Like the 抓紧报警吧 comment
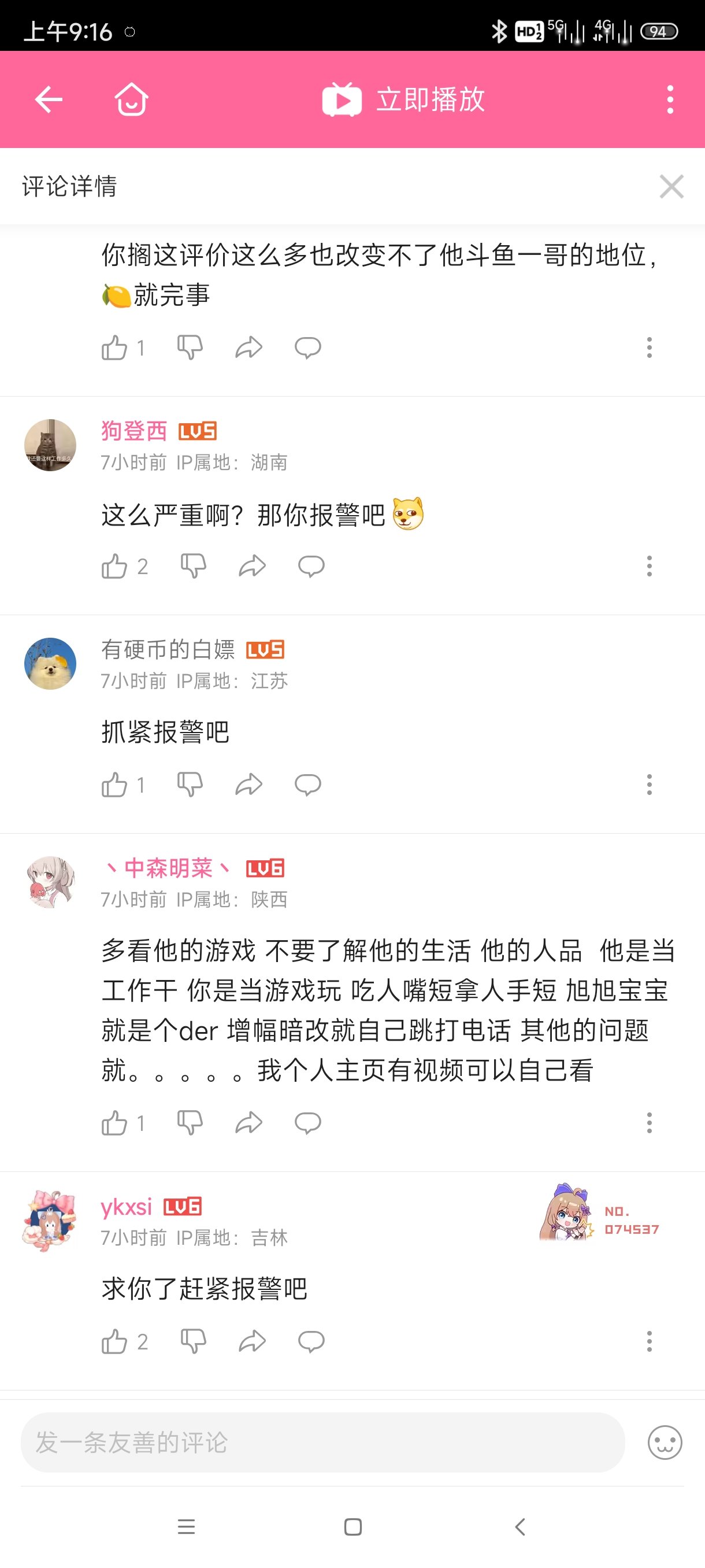705x1568 pixels. [114, 785]
